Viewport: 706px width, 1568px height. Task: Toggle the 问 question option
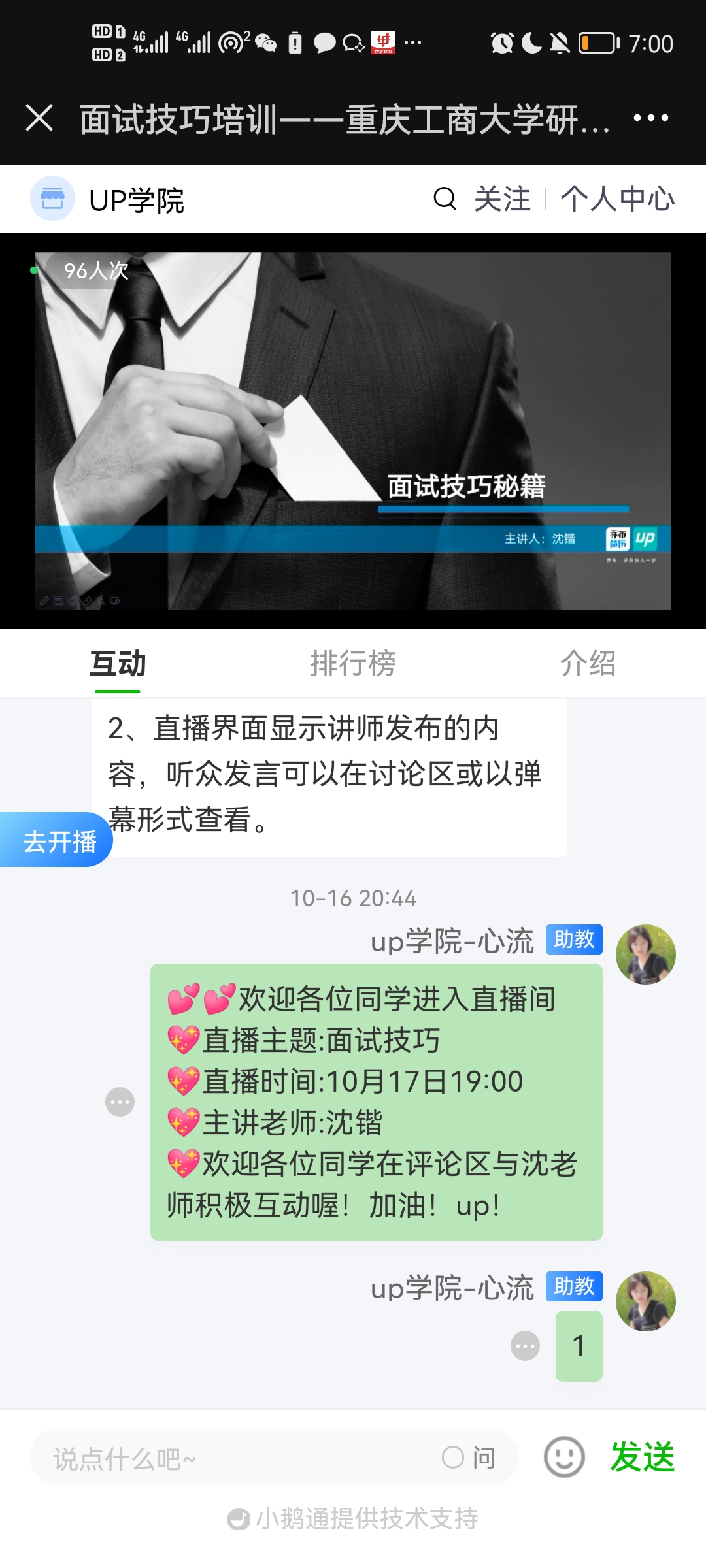coord(468,1458)
